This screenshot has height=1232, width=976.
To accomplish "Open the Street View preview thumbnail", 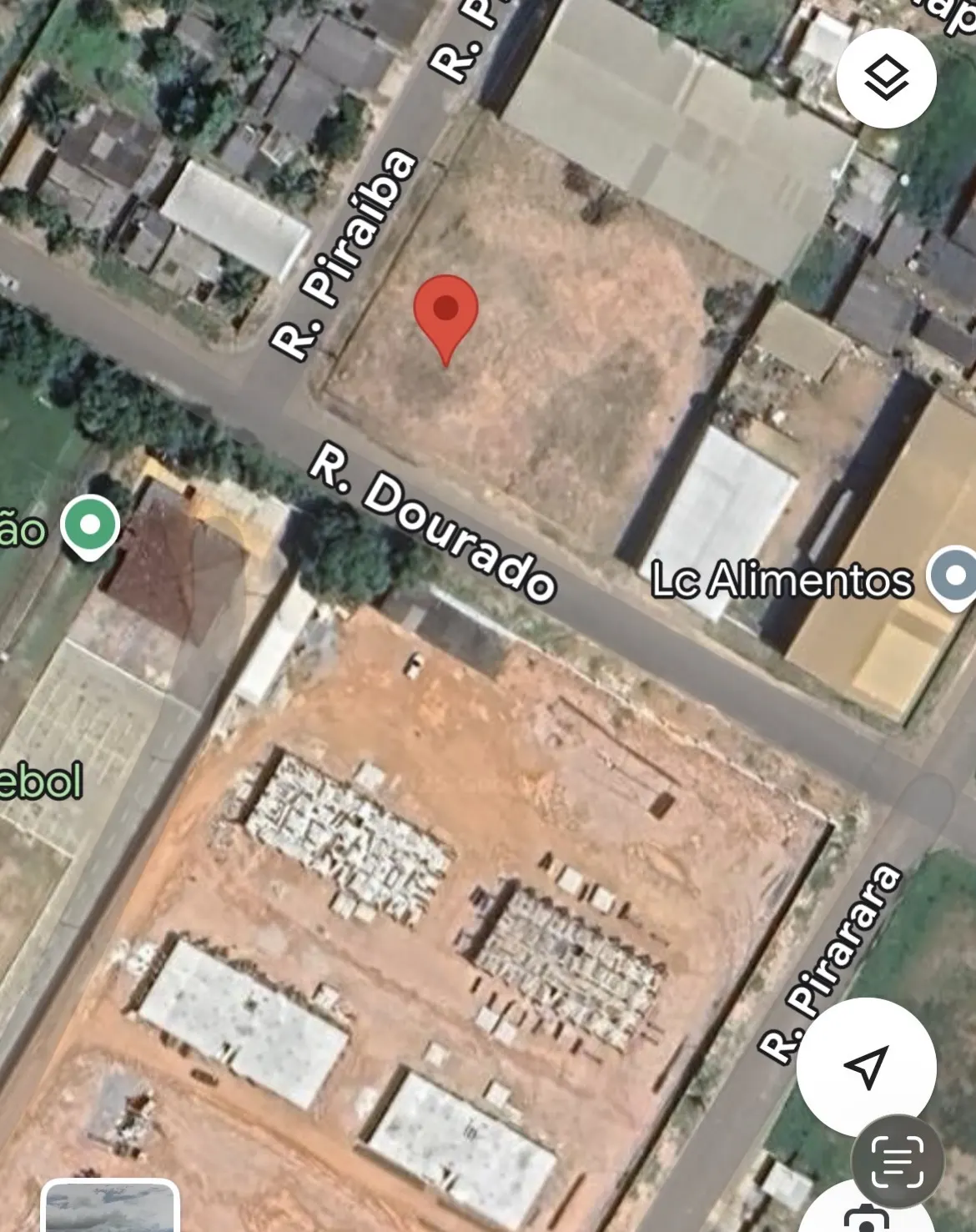I will [110, 1208].
